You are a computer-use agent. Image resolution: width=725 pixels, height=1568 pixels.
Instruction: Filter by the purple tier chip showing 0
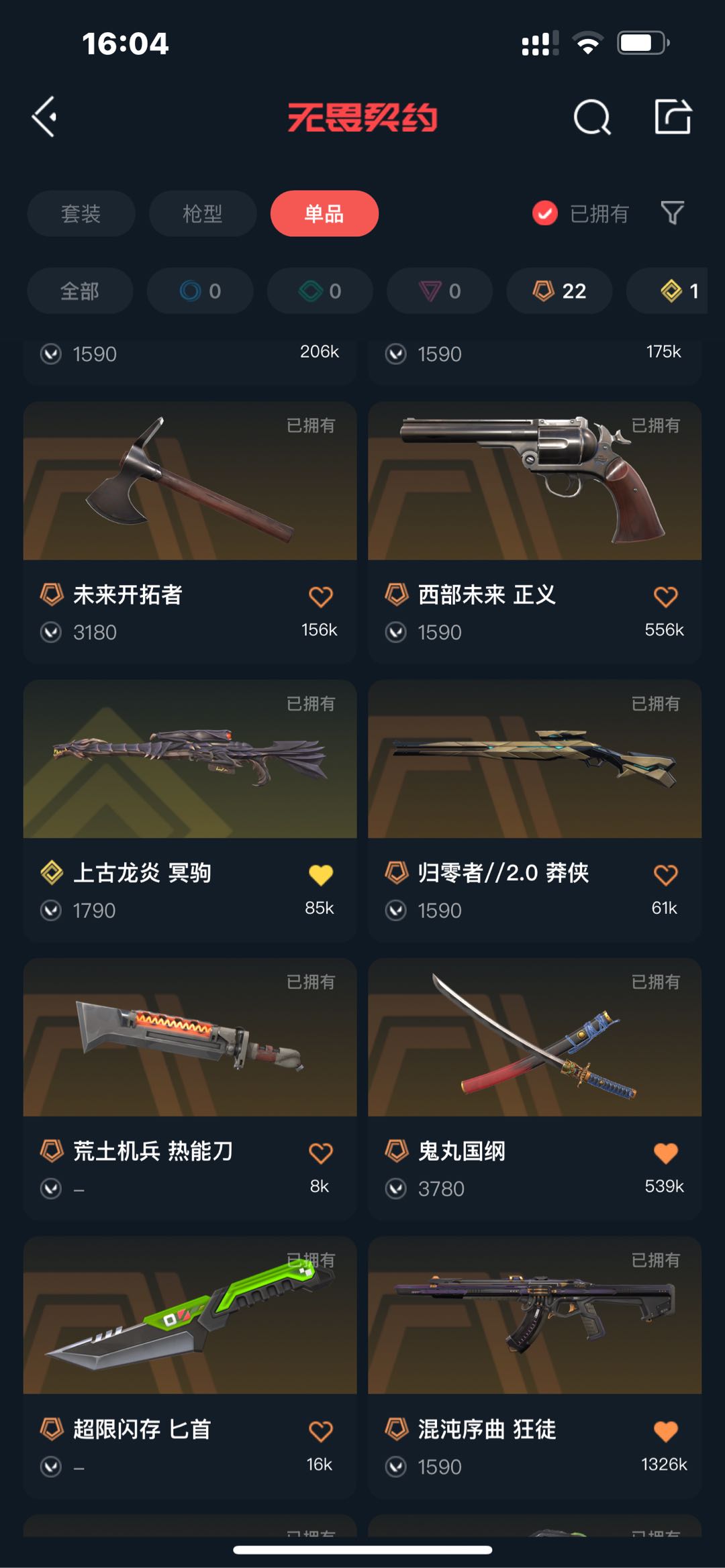point(440,291)
